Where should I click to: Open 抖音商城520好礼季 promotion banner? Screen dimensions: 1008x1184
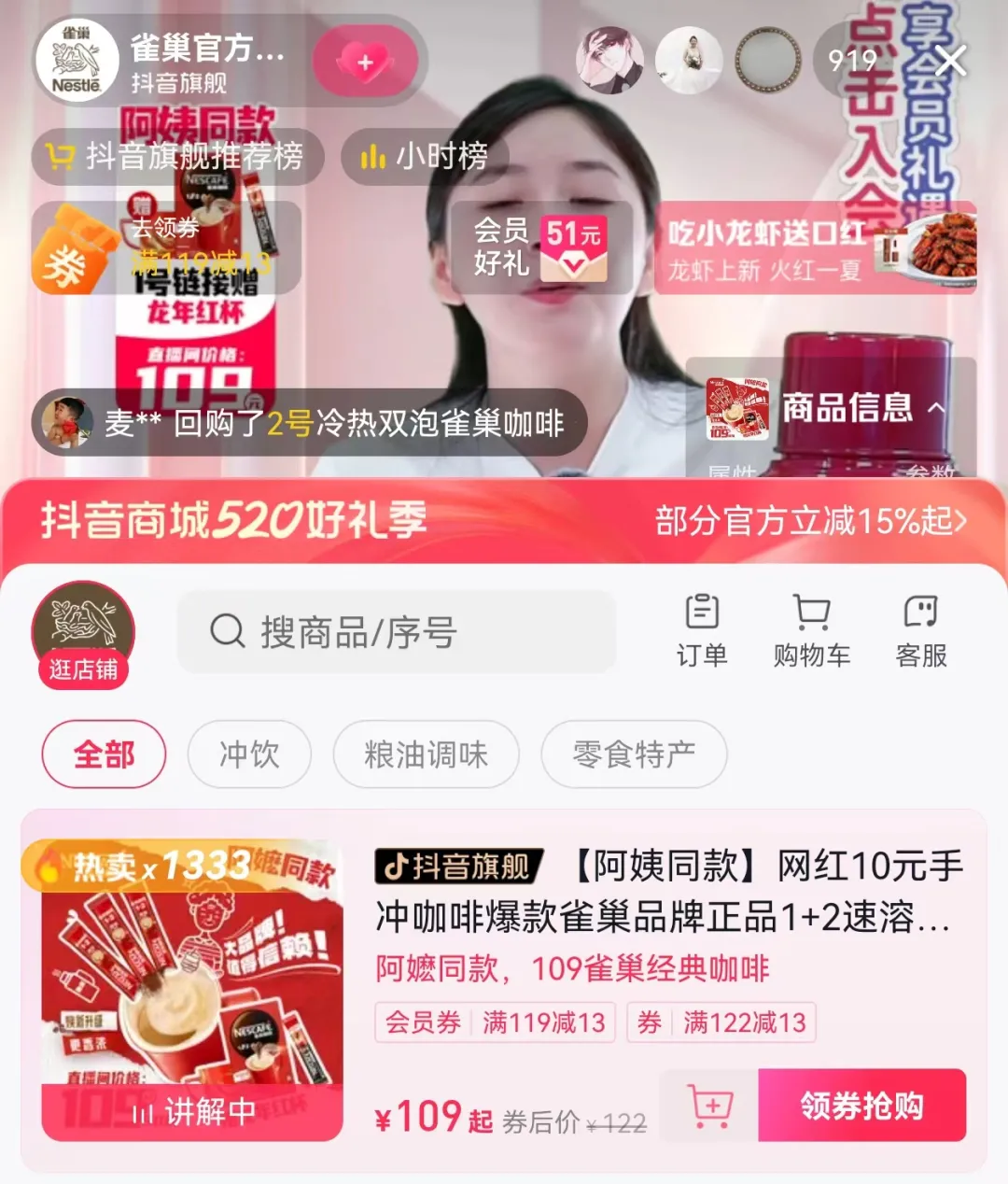[x=504, y=520]
